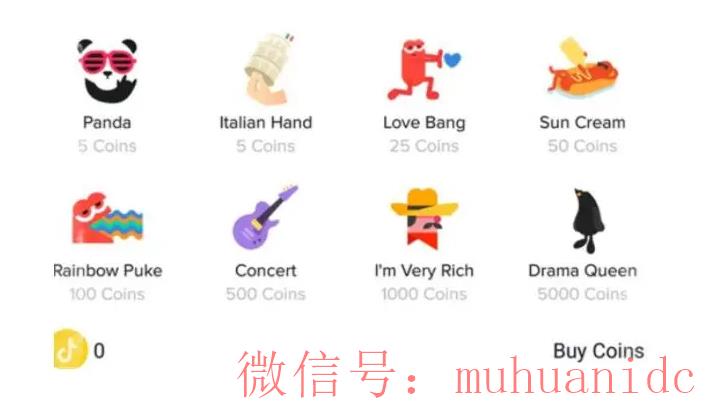The width and height of the screenshot is (710, 414).
Task: Send the Love Bang gift
Action: click(x=424, y=72)
